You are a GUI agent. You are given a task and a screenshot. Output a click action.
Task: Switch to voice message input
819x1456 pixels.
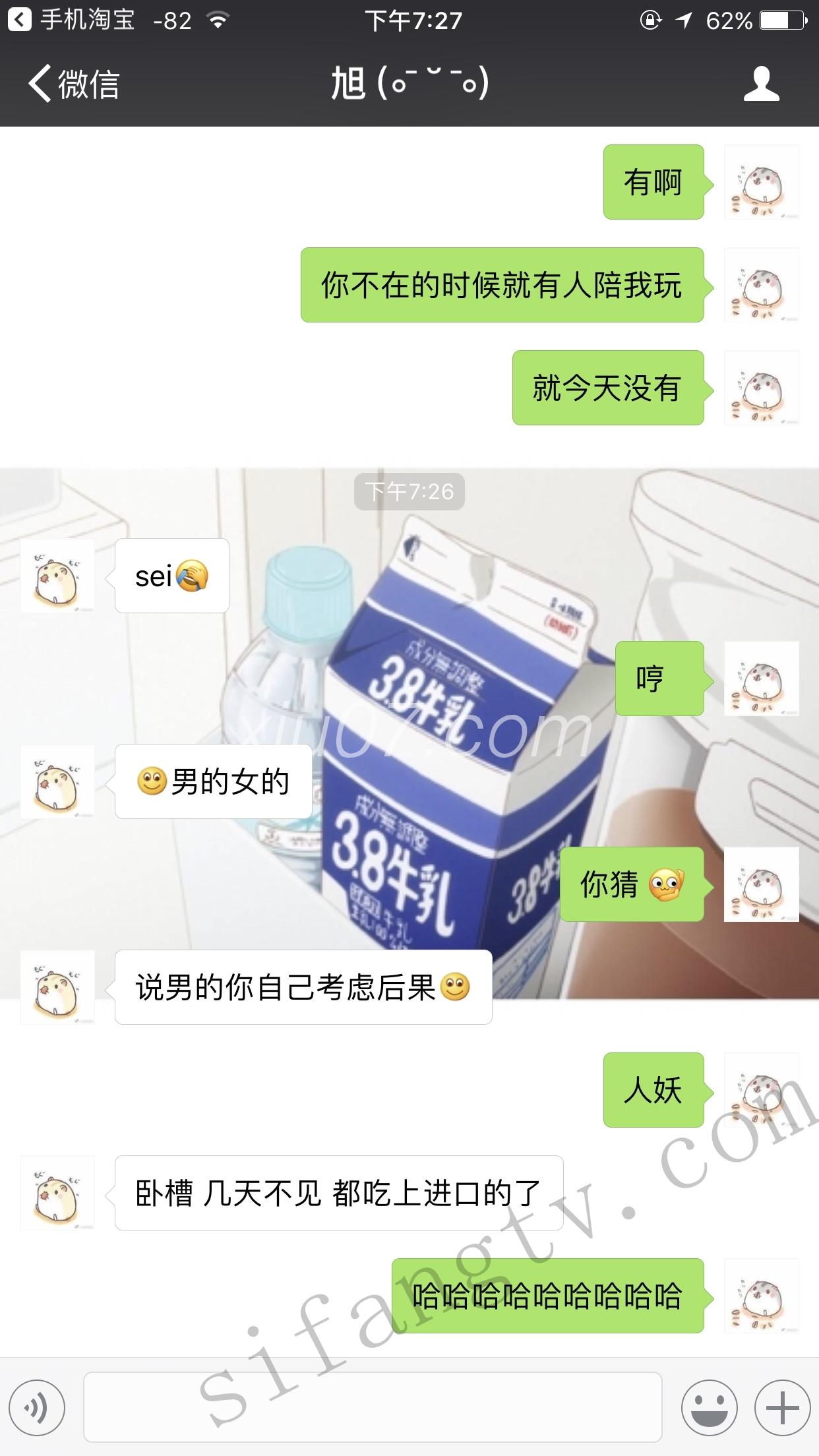tap(38, 1408)
